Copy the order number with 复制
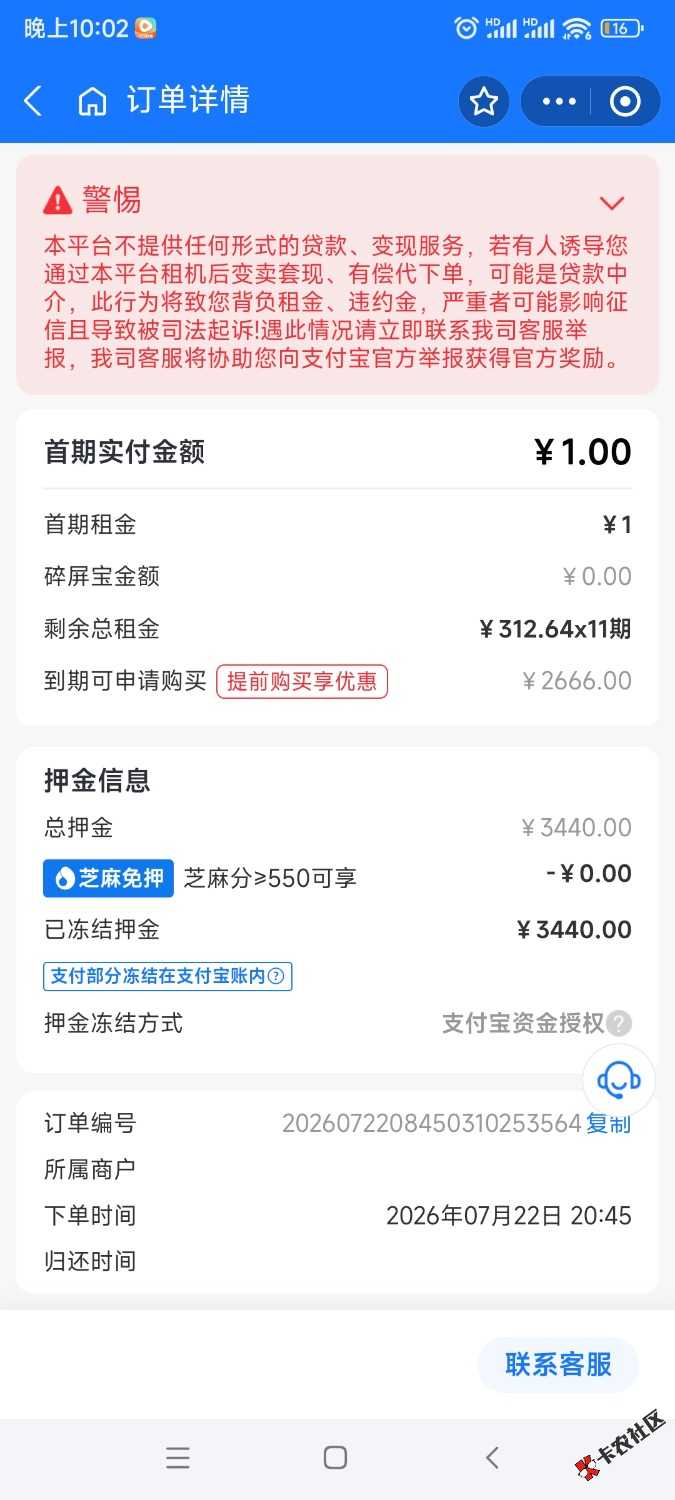Screen dimensions: 675x1500 pos(609,1123)
